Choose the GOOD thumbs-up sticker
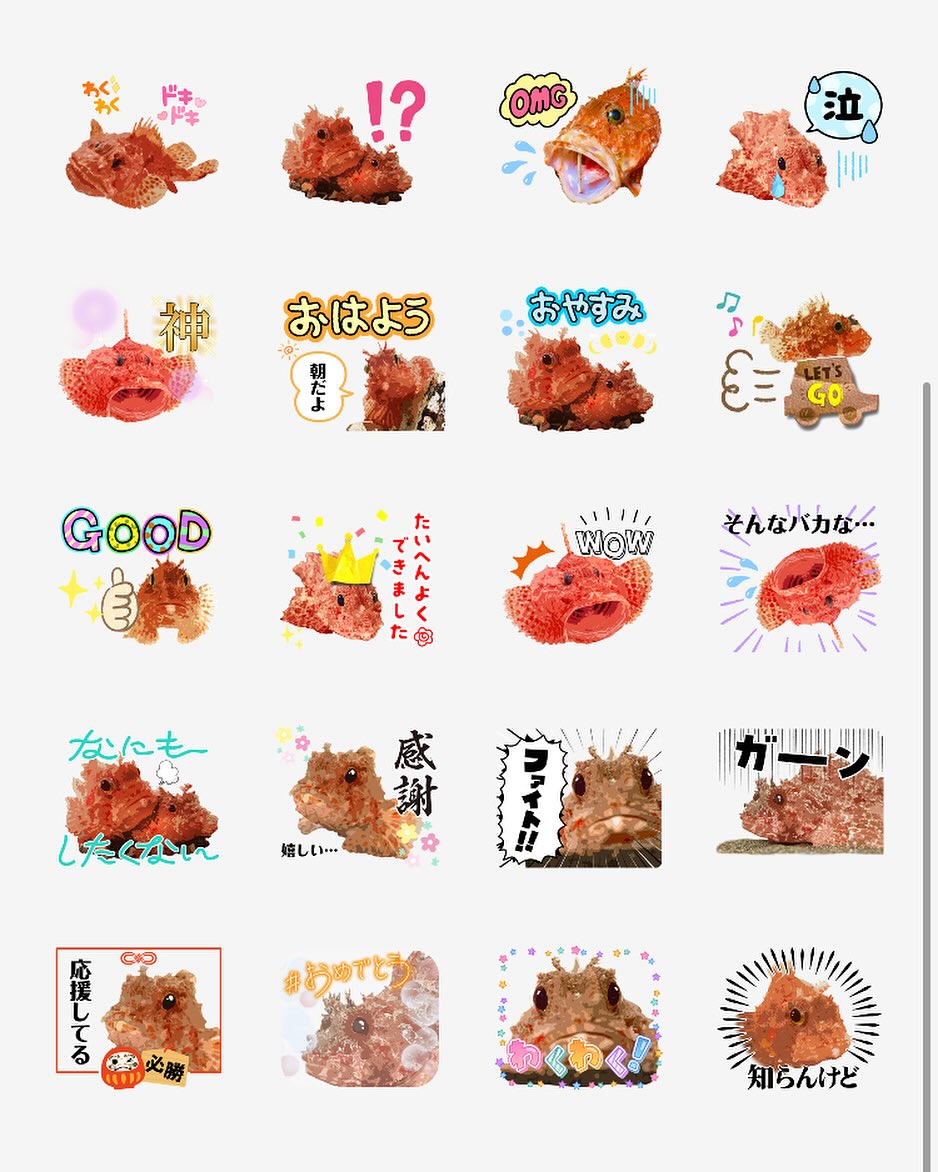The image size is (938, 1172). pos(138,577)
